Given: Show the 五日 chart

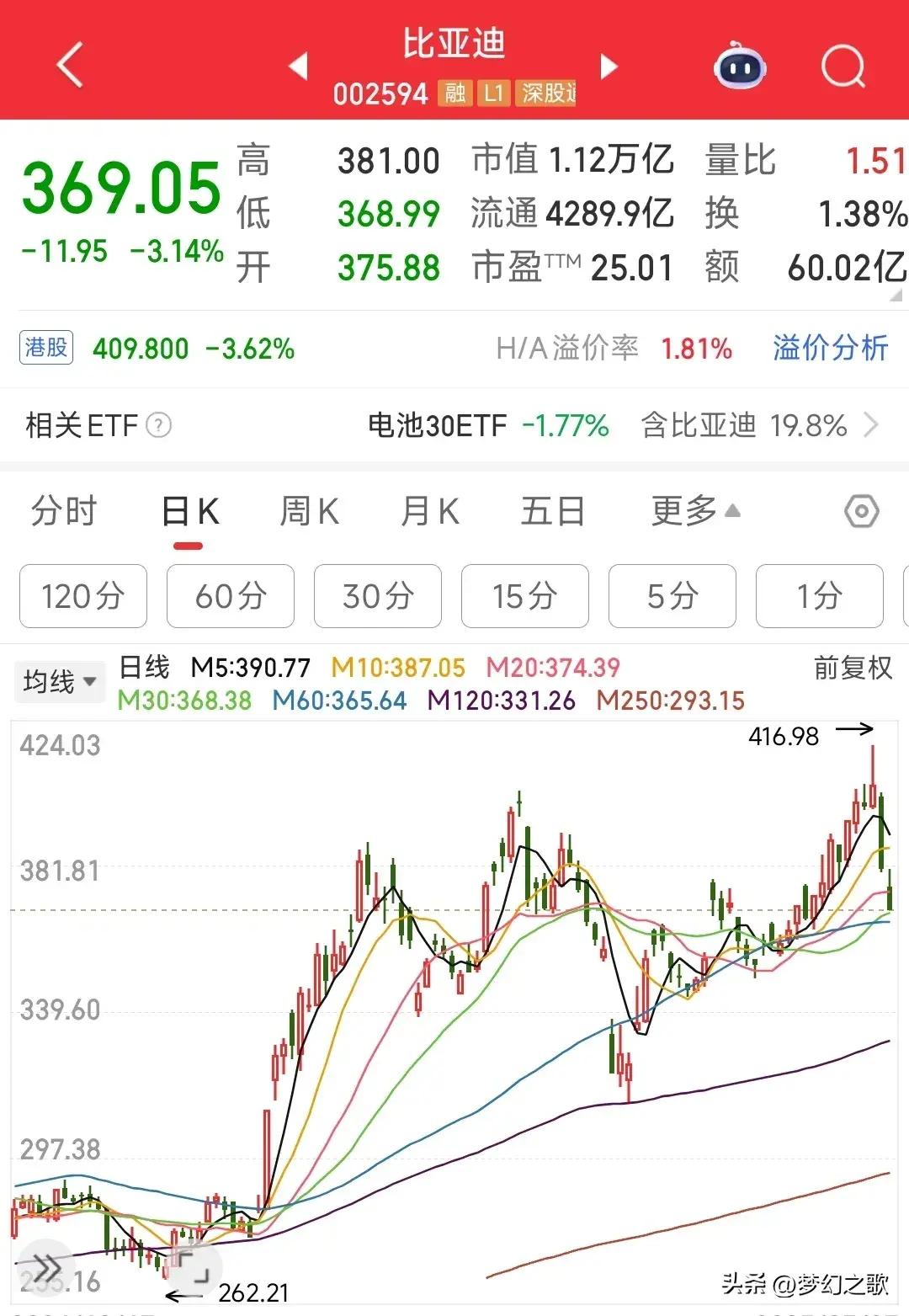Looking at the screenshot, I should (552, 511).
